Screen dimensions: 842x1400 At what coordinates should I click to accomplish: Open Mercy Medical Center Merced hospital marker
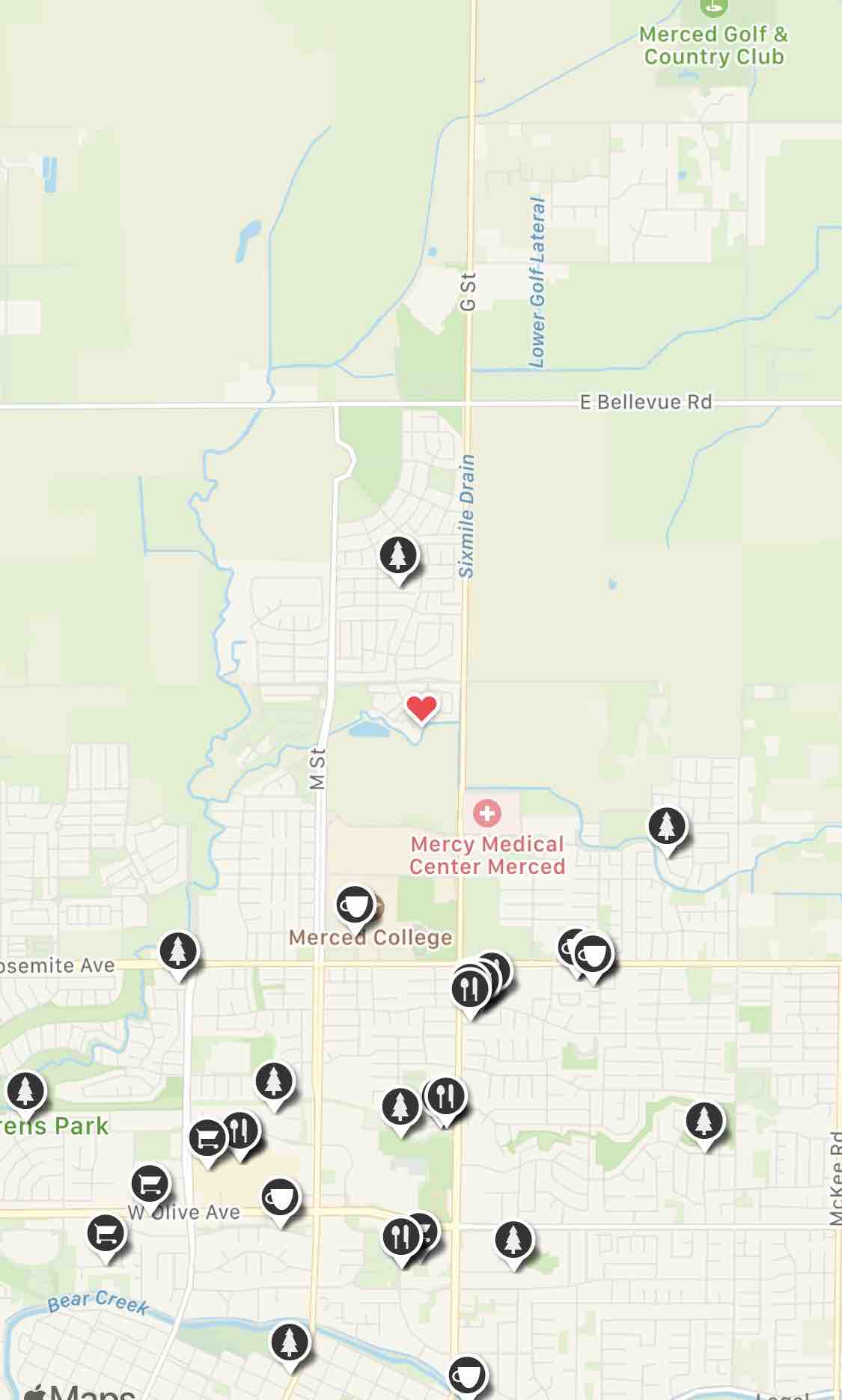point(487,813)
